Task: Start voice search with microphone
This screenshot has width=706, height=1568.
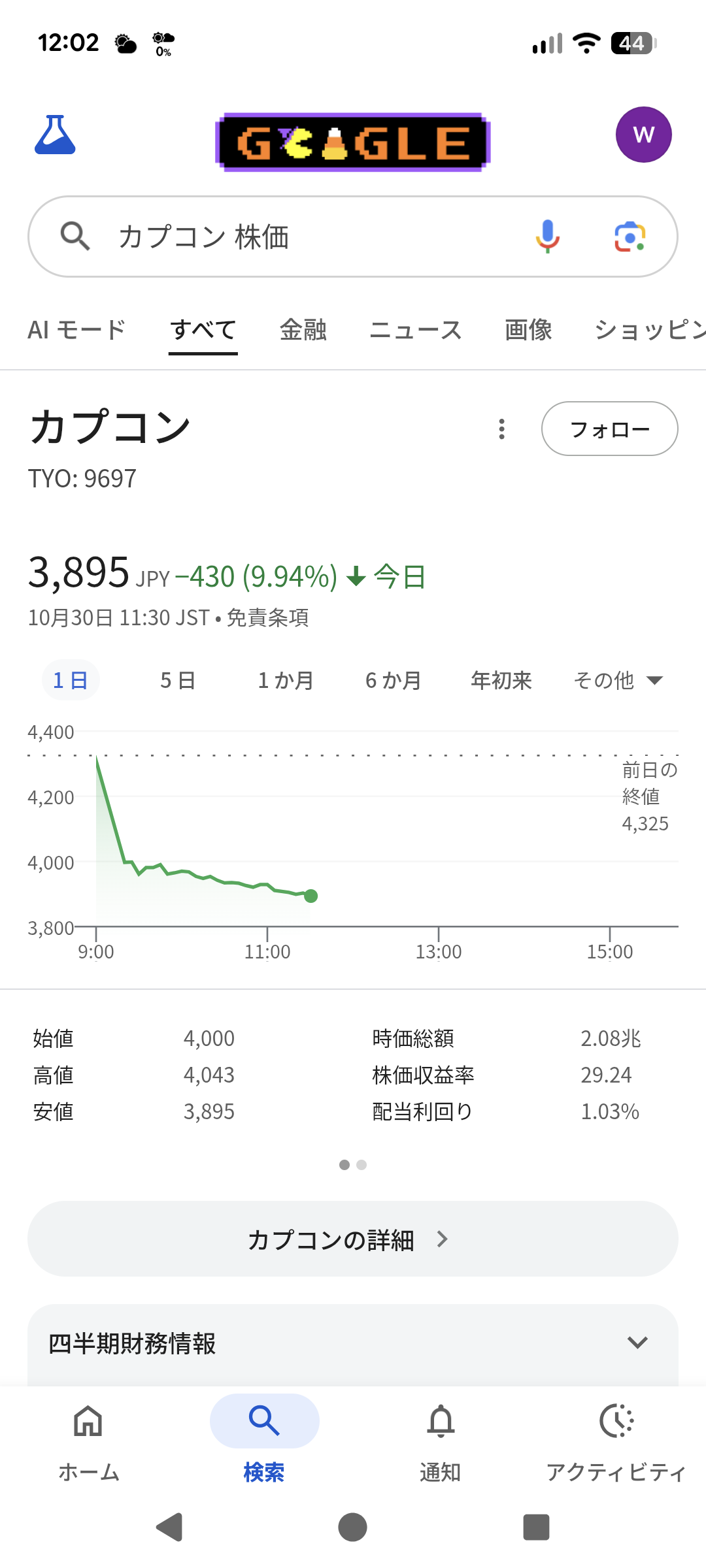Action: [548, 237]
